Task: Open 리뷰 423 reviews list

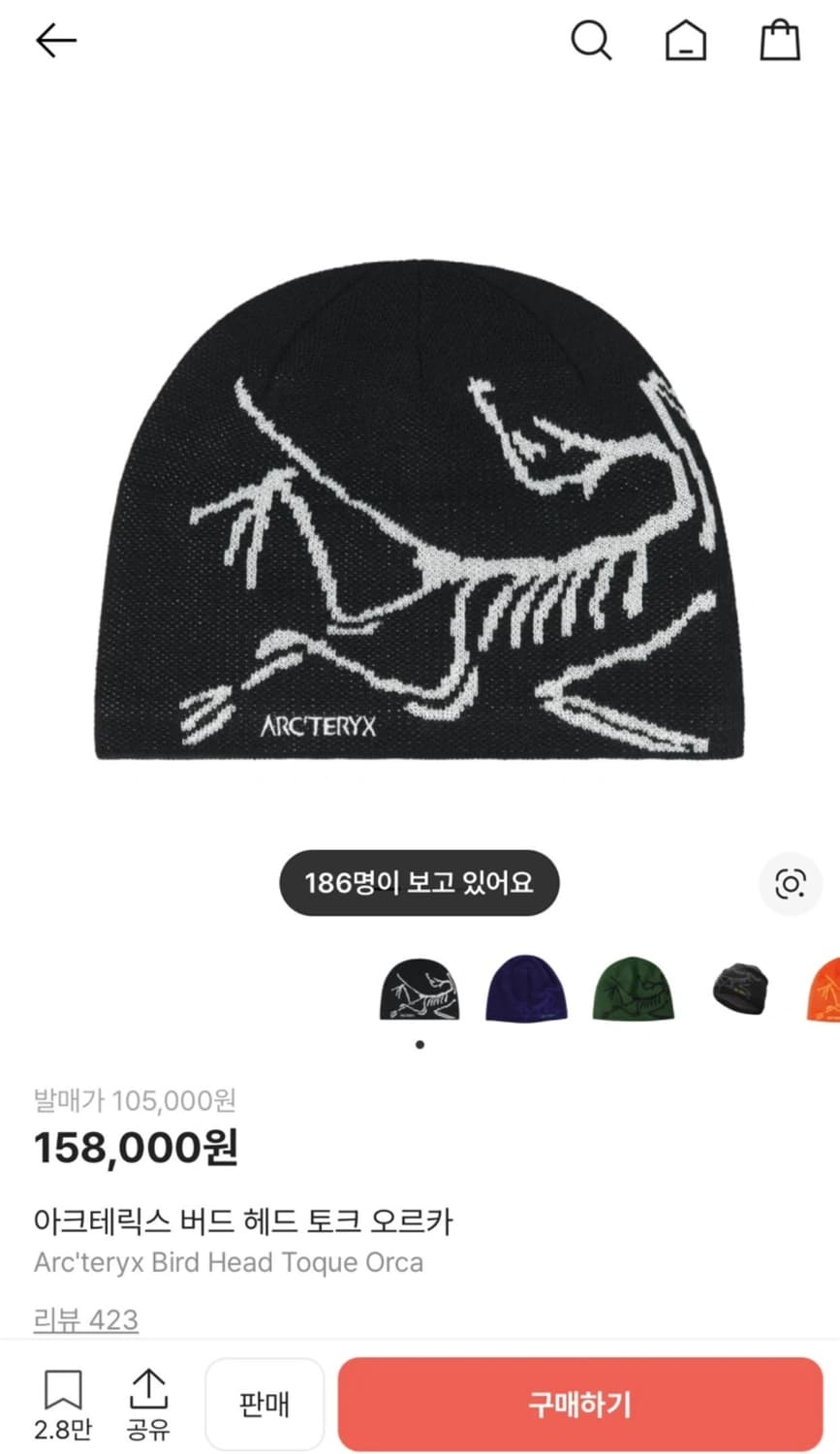Action: coord(85,1320)
